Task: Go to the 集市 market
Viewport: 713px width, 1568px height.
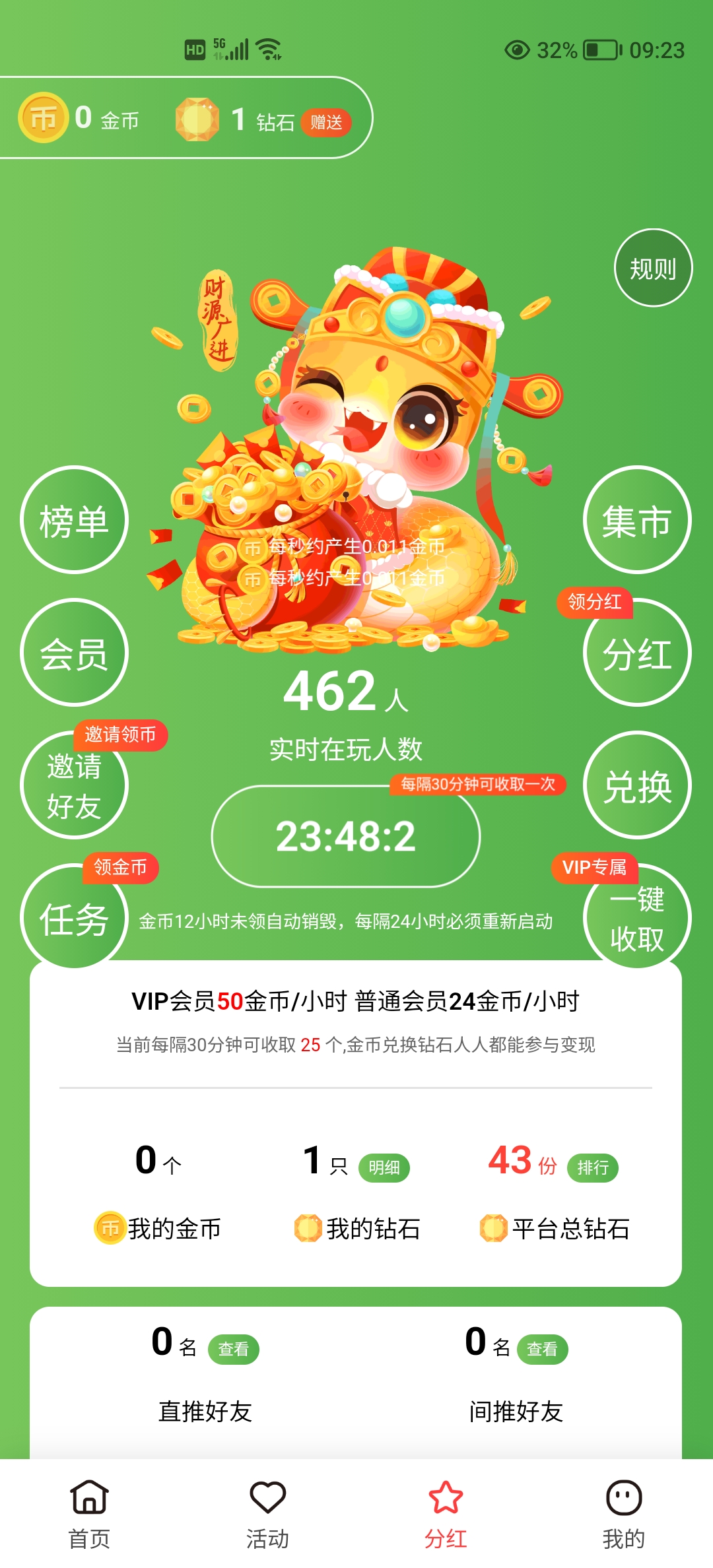Action: point(637,520)
